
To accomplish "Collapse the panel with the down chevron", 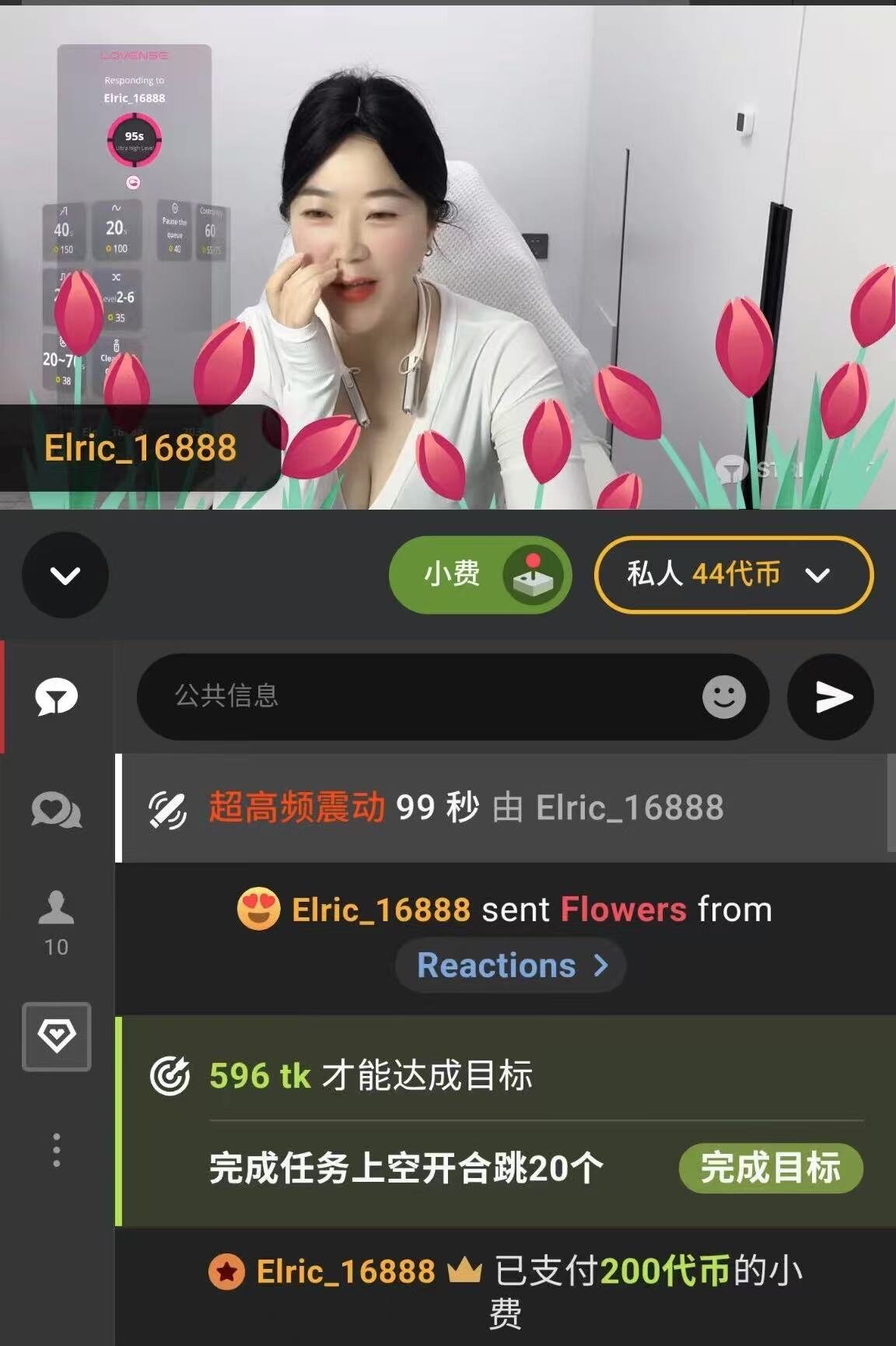I will (x=65, y=575).
